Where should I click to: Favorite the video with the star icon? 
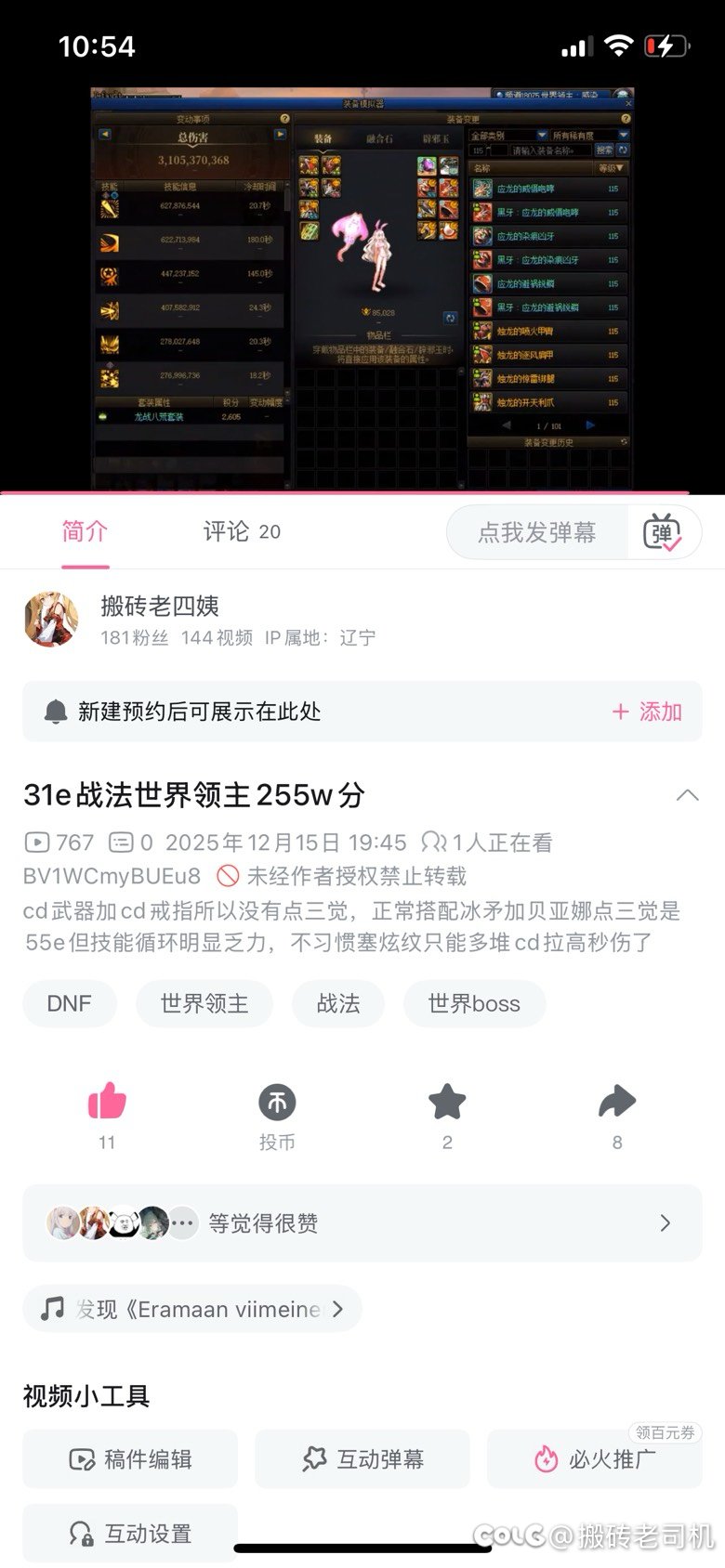447,1103
